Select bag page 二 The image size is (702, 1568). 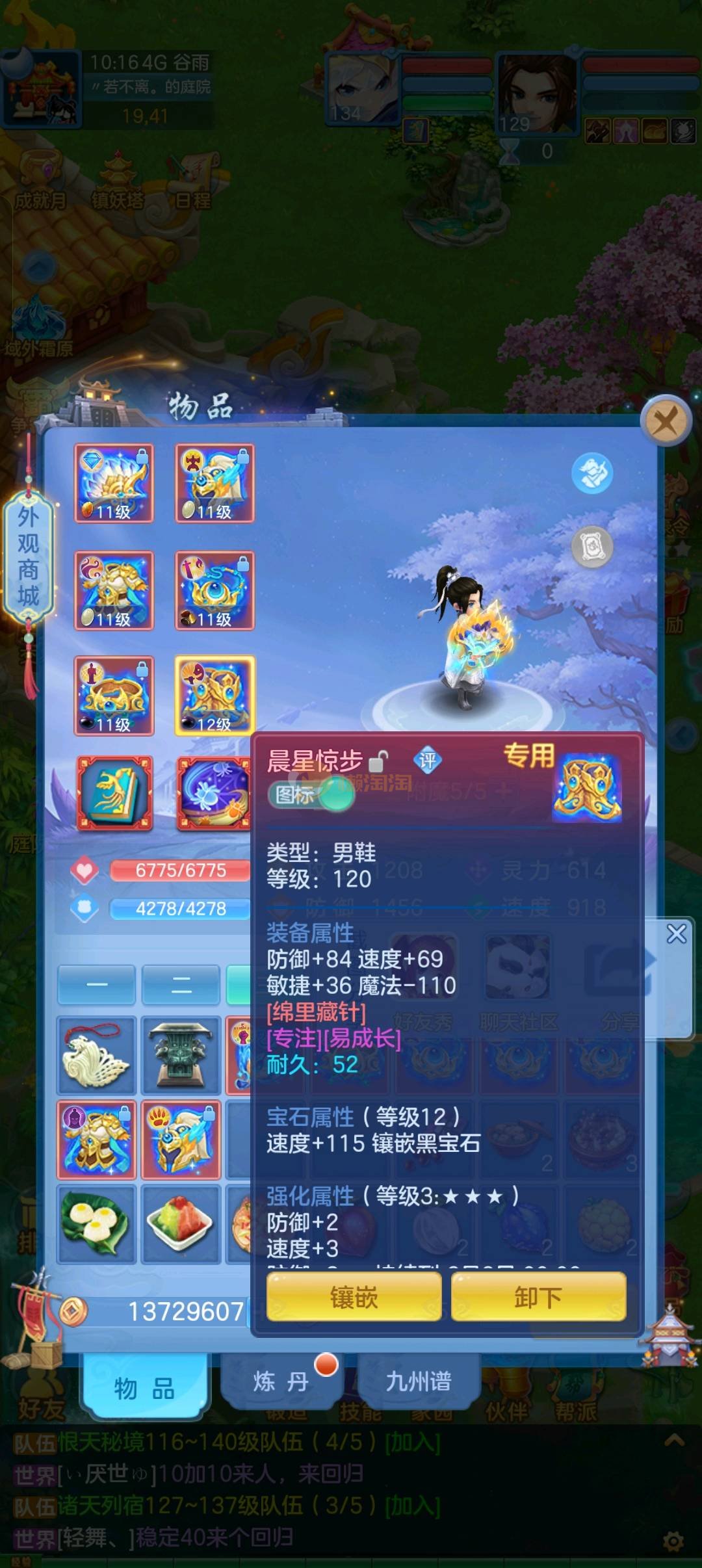[x=181, y=985]
